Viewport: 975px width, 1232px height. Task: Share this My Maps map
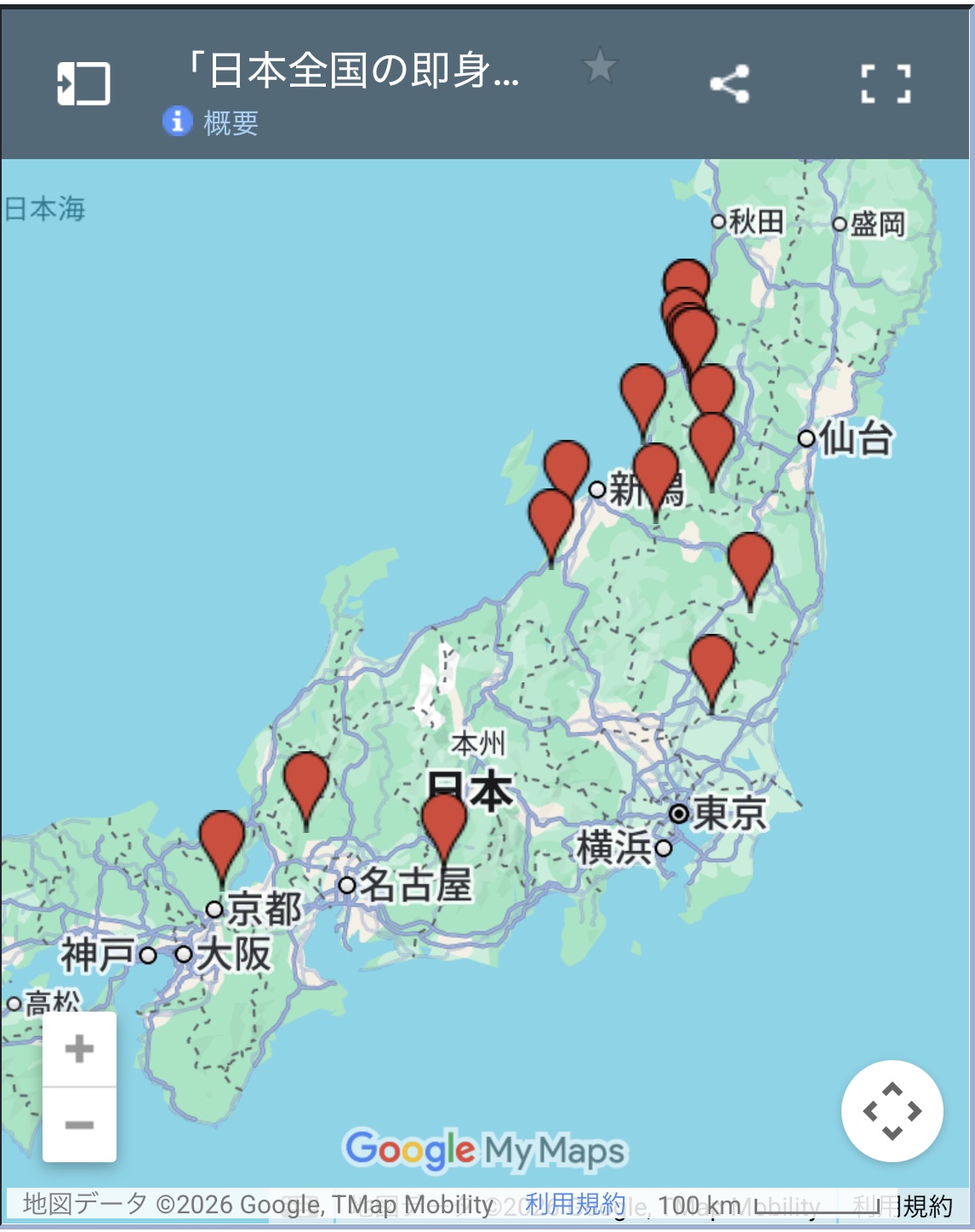point(729,83)
